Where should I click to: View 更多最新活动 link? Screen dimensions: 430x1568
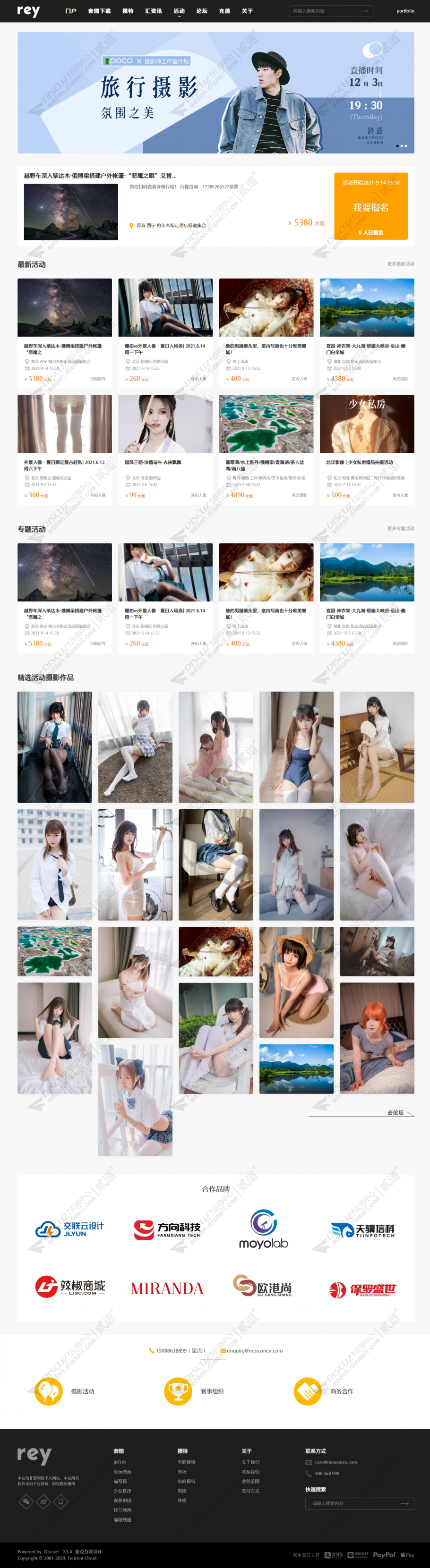(400, 263)
